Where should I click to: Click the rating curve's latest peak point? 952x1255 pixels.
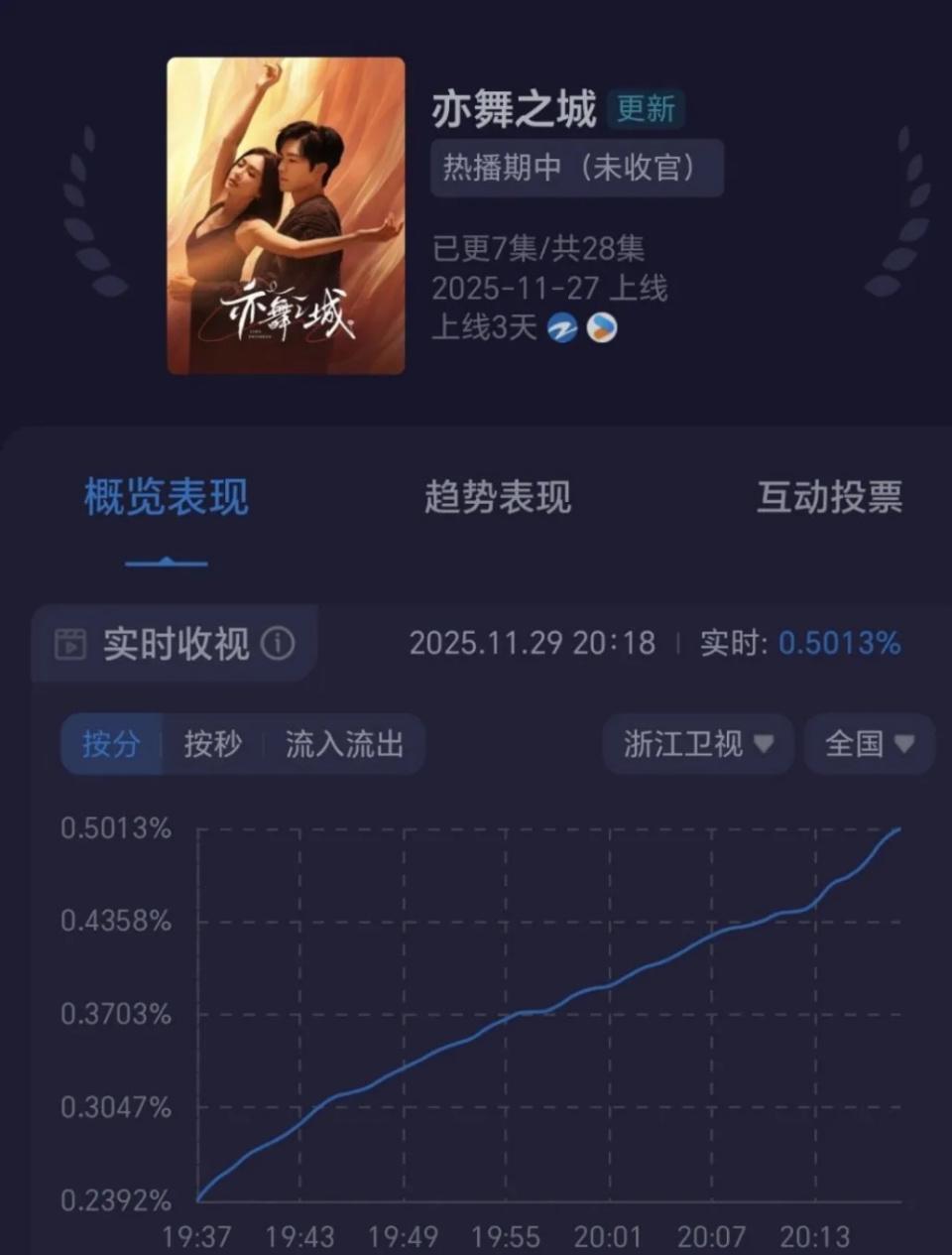pyautogui.click(x=897, y=831)
